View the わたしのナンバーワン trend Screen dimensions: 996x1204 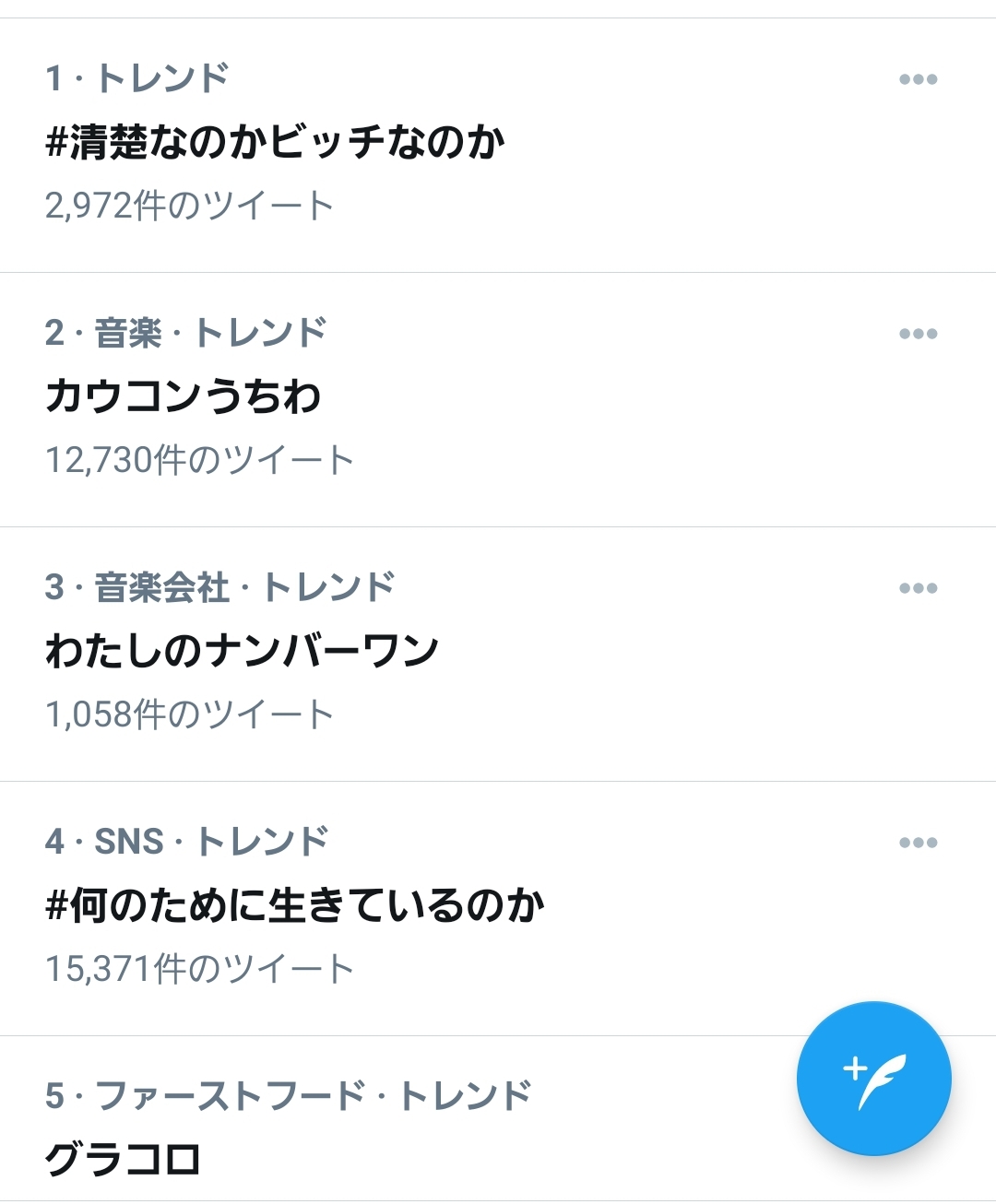click(x=242, y=651)
